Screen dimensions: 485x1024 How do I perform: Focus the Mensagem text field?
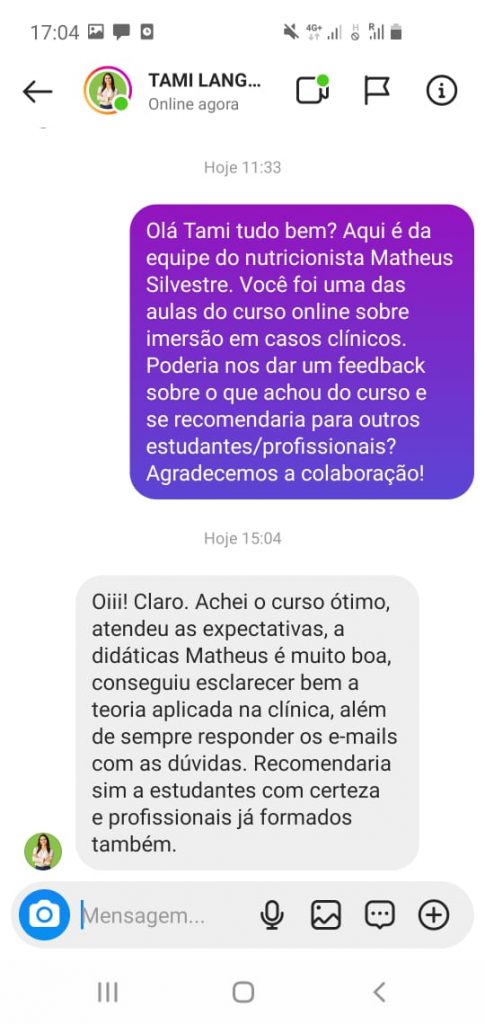pos(163,916)
